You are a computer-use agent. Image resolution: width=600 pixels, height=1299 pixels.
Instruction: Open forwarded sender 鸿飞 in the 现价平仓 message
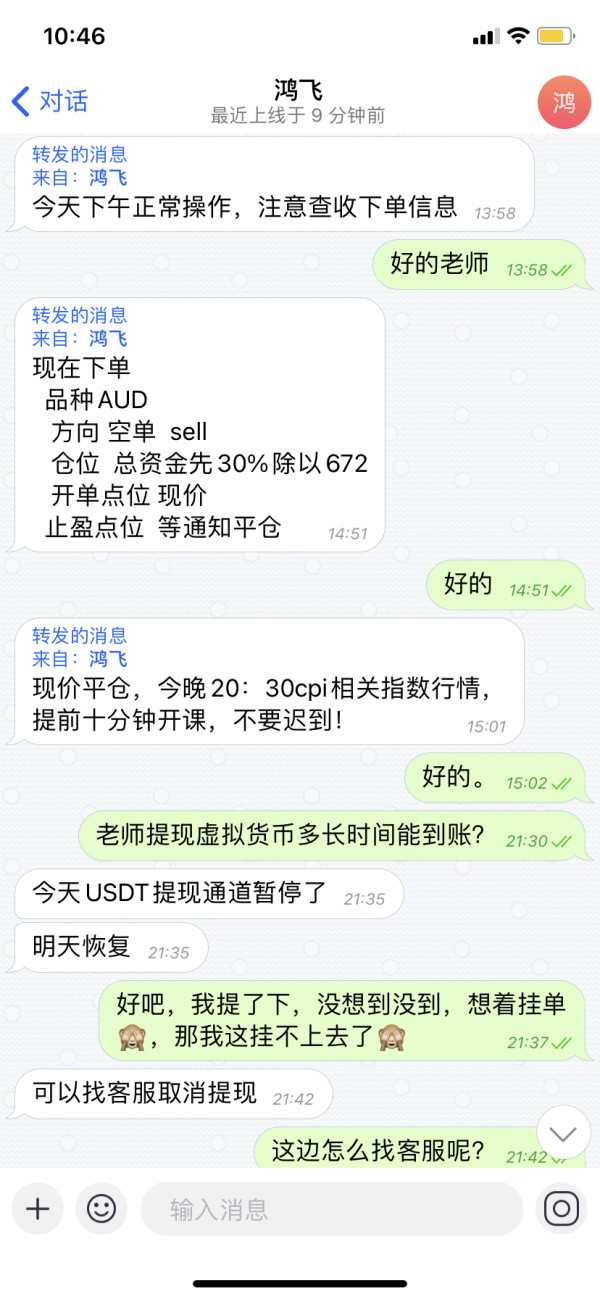point(108,659)
